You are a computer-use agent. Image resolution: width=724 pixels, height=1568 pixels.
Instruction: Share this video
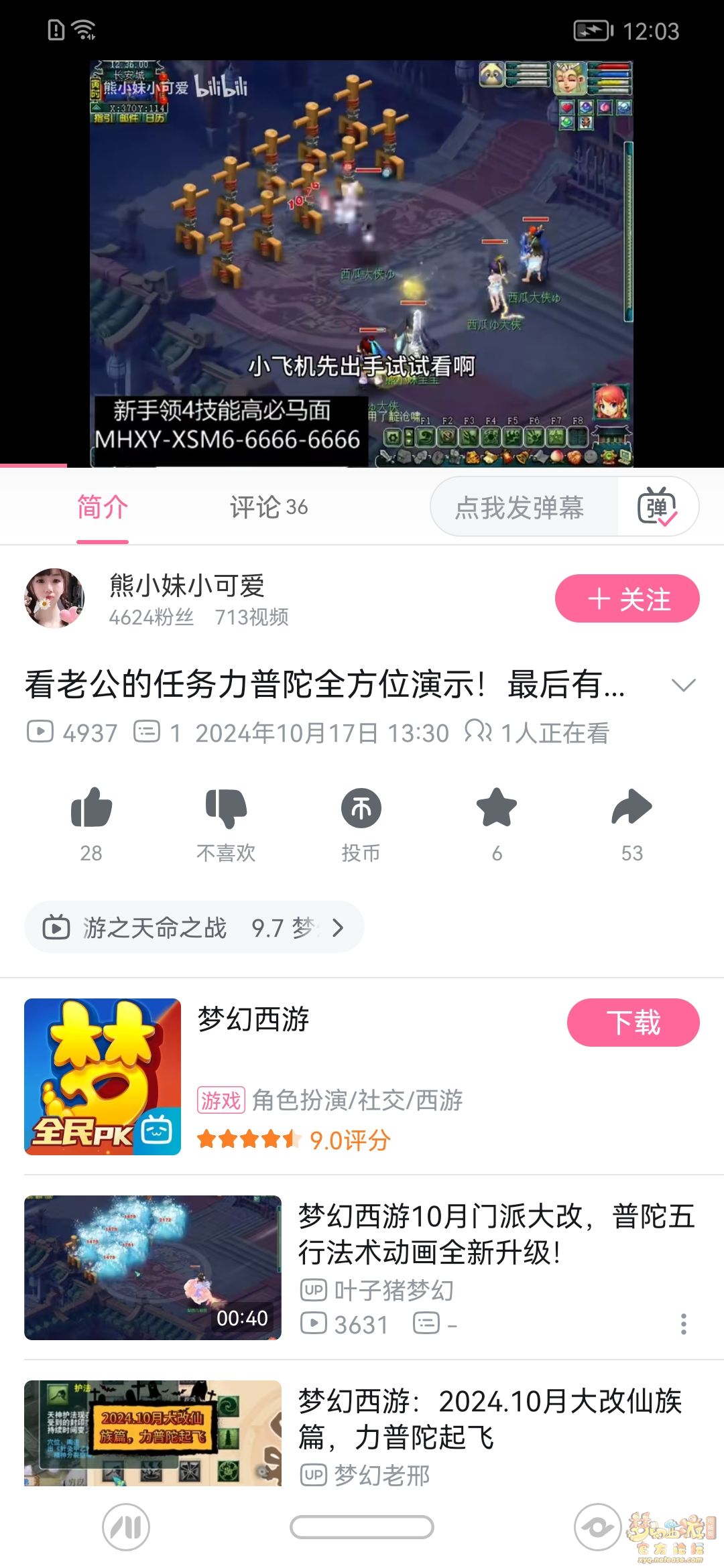click(x=631, y=808)
